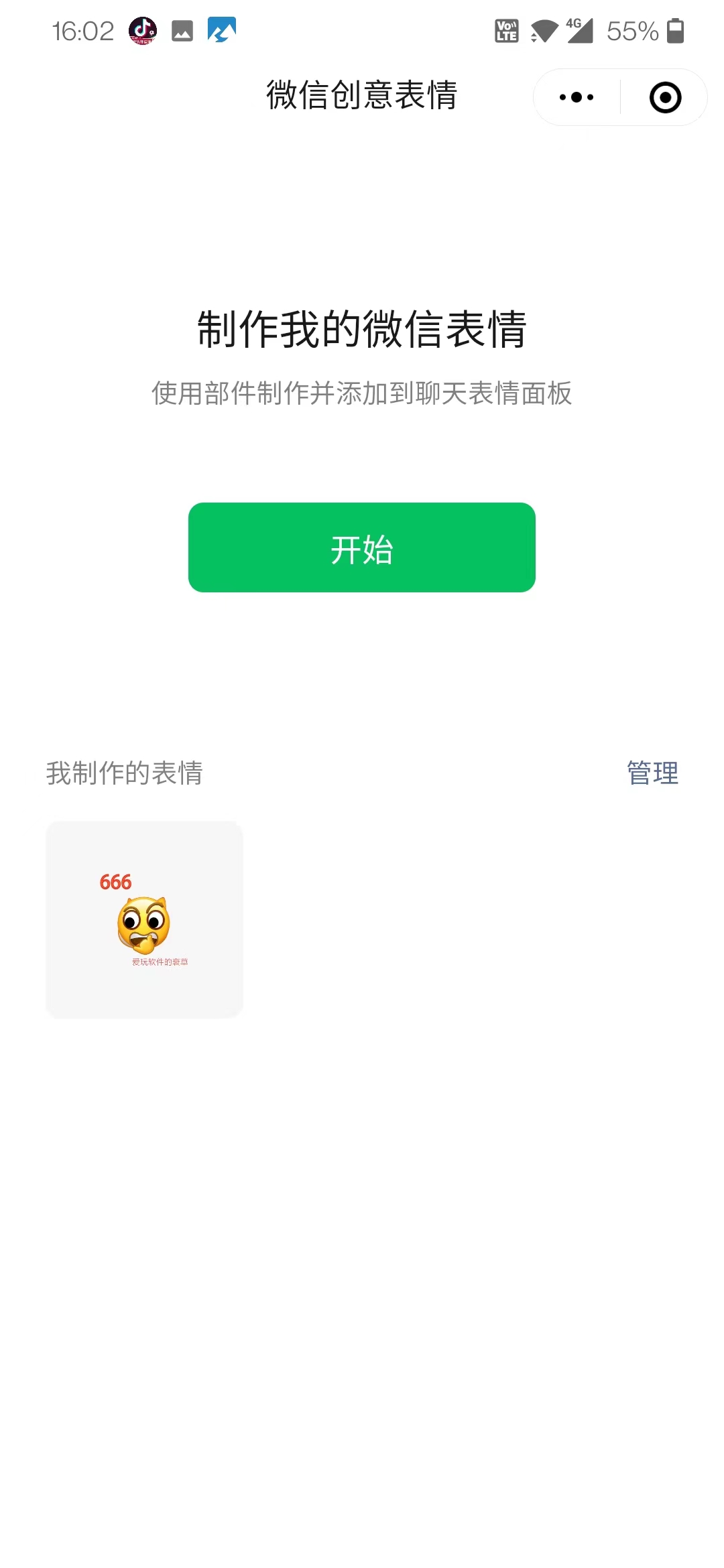The width and height of the screenshot is (724, 1568).
Task: Tap the Douyin notification icon in status bar
Action: coord(143,30)
